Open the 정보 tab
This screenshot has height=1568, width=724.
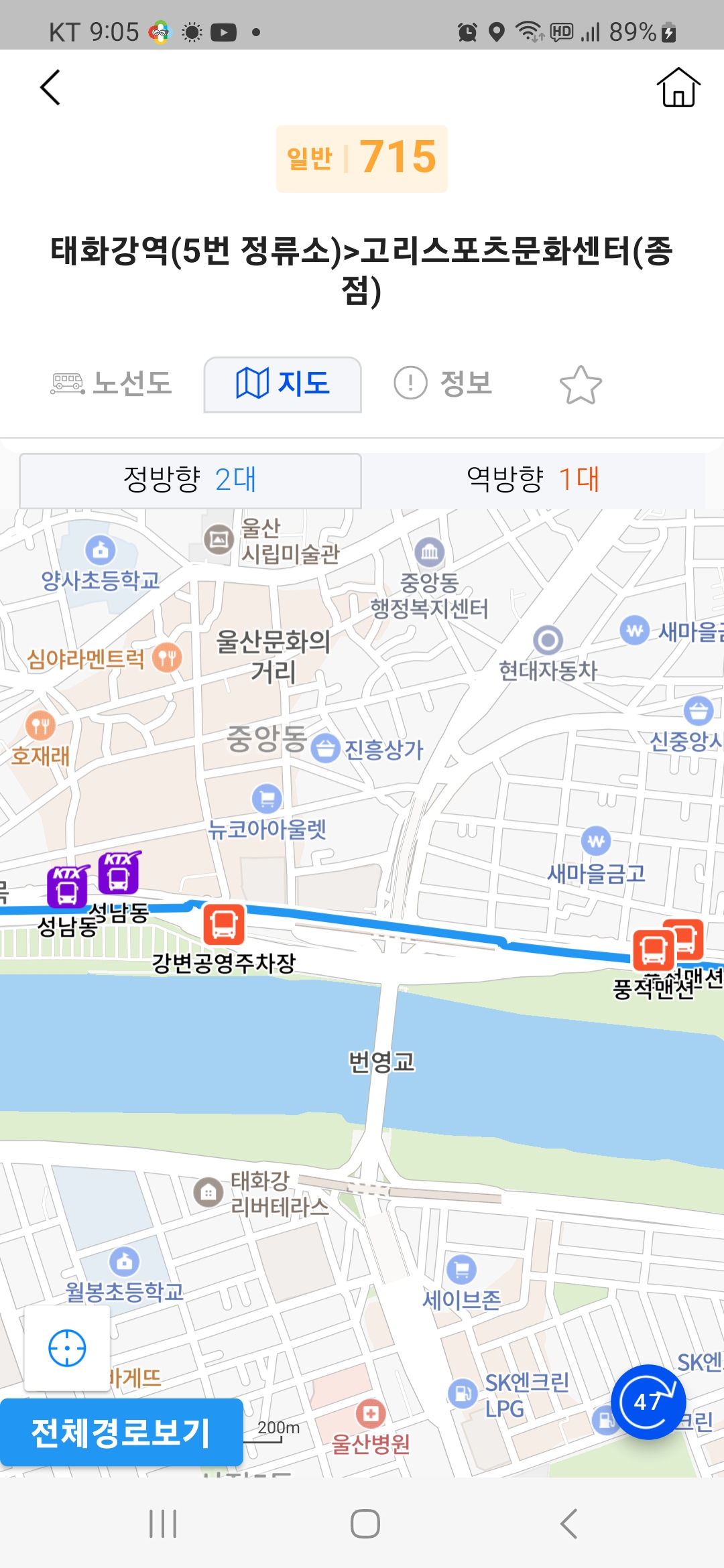[444, 384]
